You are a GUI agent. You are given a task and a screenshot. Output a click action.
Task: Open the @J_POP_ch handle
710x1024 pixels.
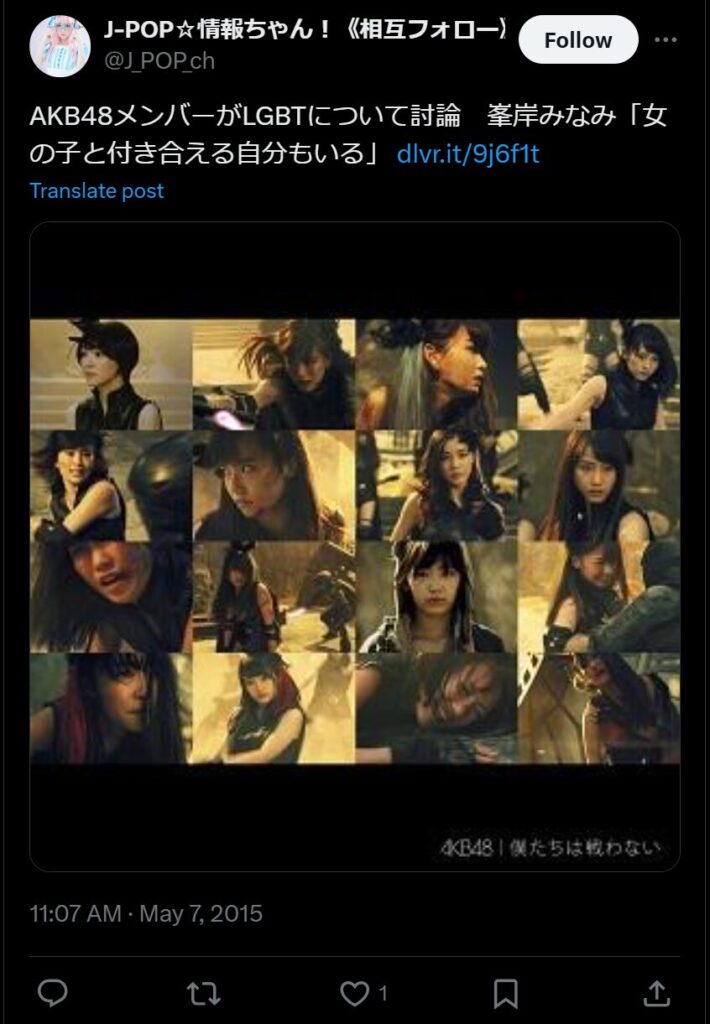coord(160,61)
